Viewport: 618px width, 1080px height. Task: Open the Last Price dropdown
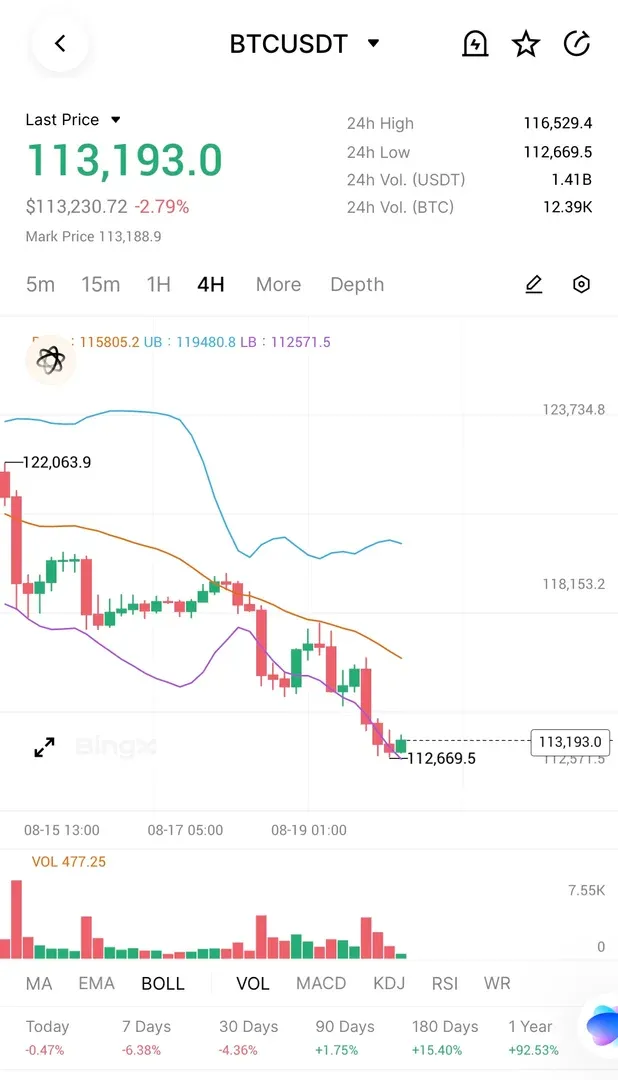115,120
